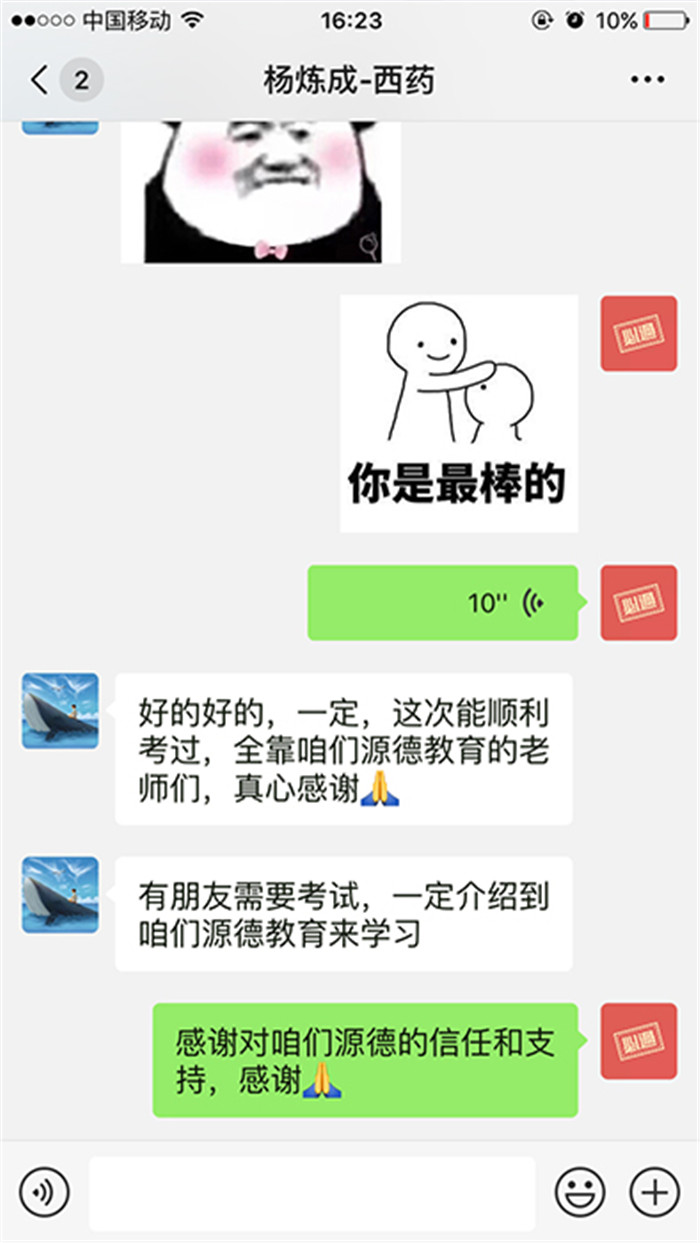Viewport: 700px width, 1243px height.
Task: Open the plus attachments menu
Action: [653, 1192]
